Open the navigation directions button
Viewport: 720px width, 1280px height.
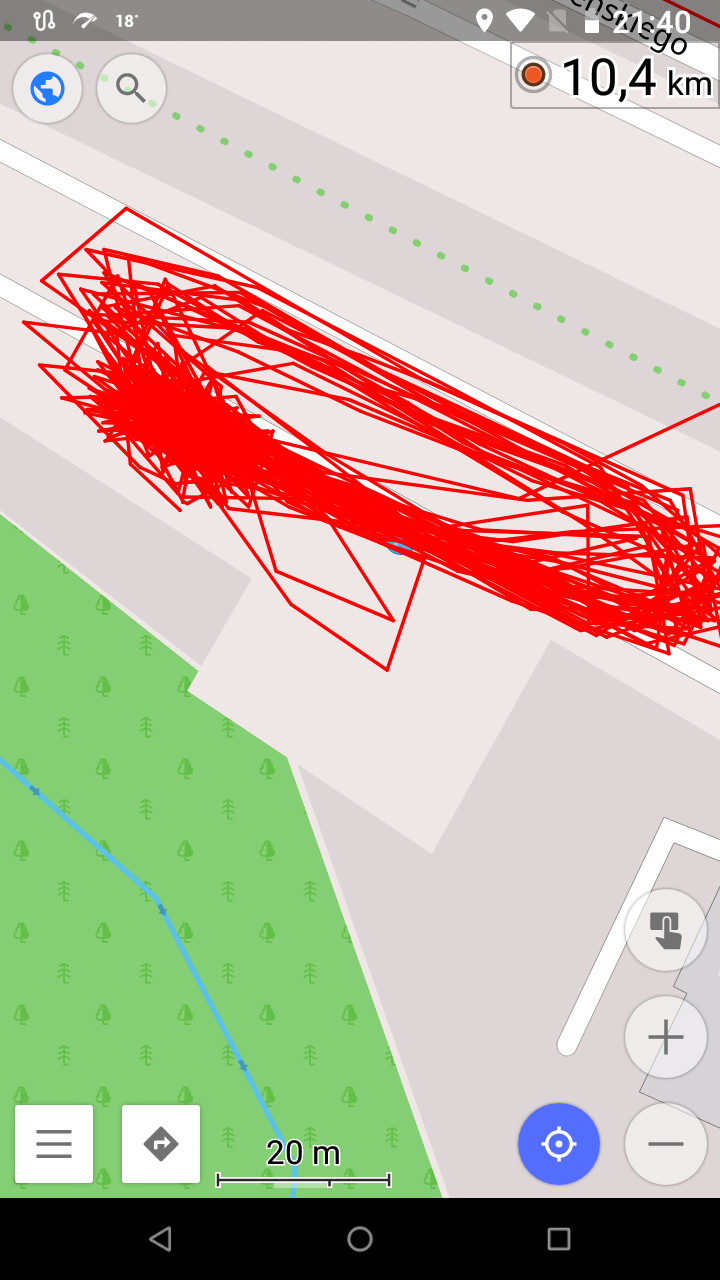pos(161,1144)
